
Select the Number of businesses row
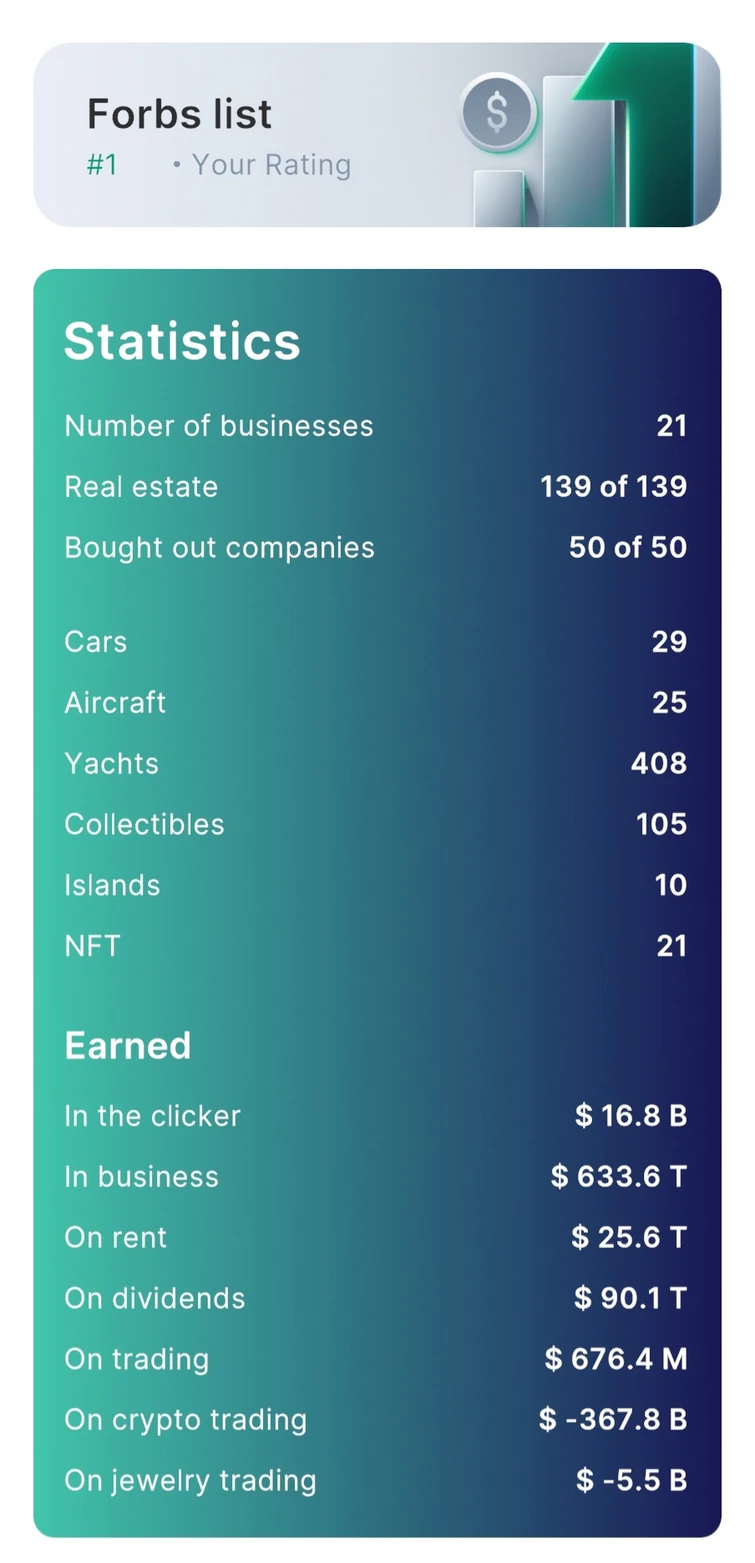(x=375, y=425)
